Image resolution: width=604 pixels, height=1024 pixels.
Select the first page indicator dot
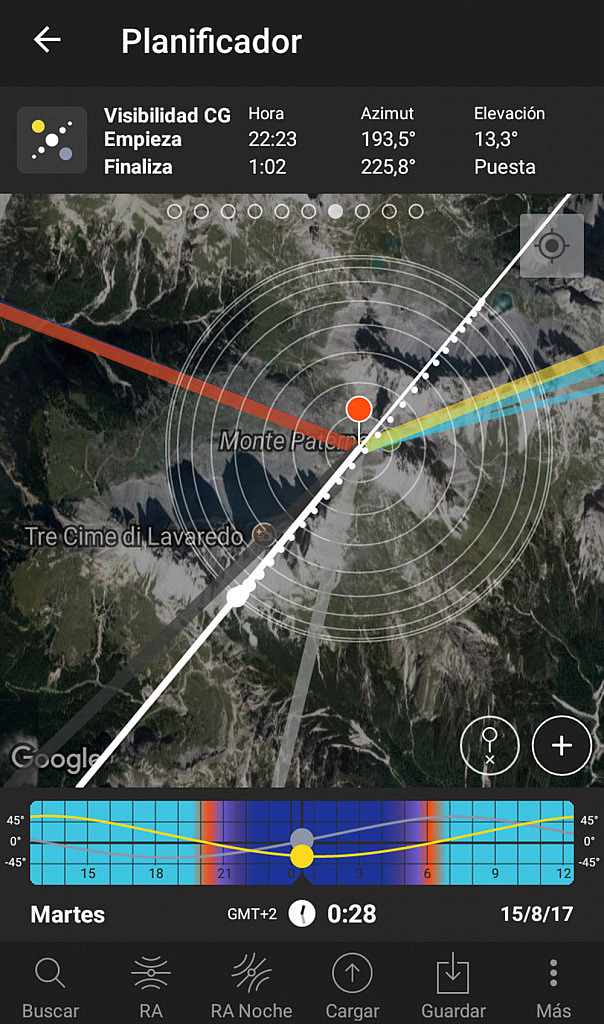click(175, 211)
